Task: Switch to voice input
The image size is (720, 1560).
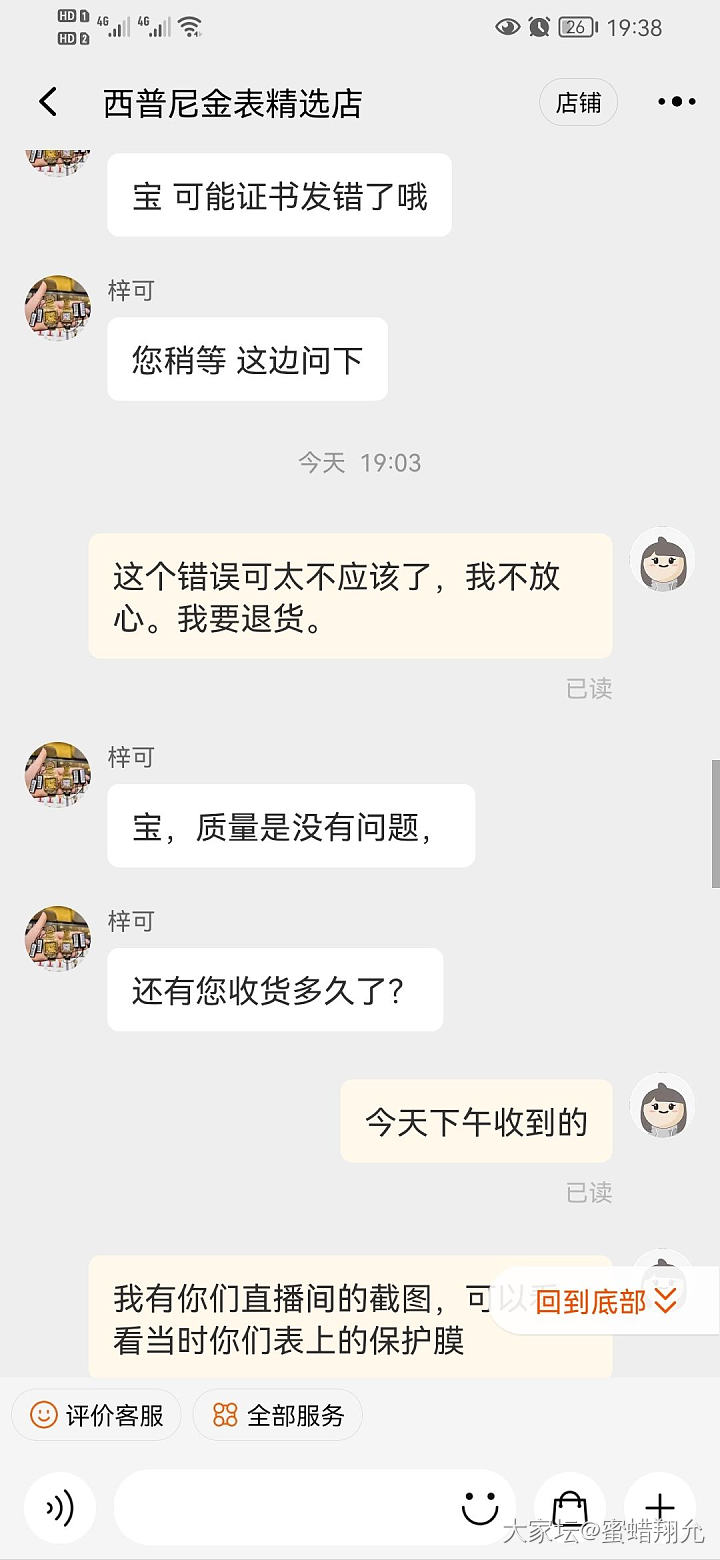Action: point(59,1508)
